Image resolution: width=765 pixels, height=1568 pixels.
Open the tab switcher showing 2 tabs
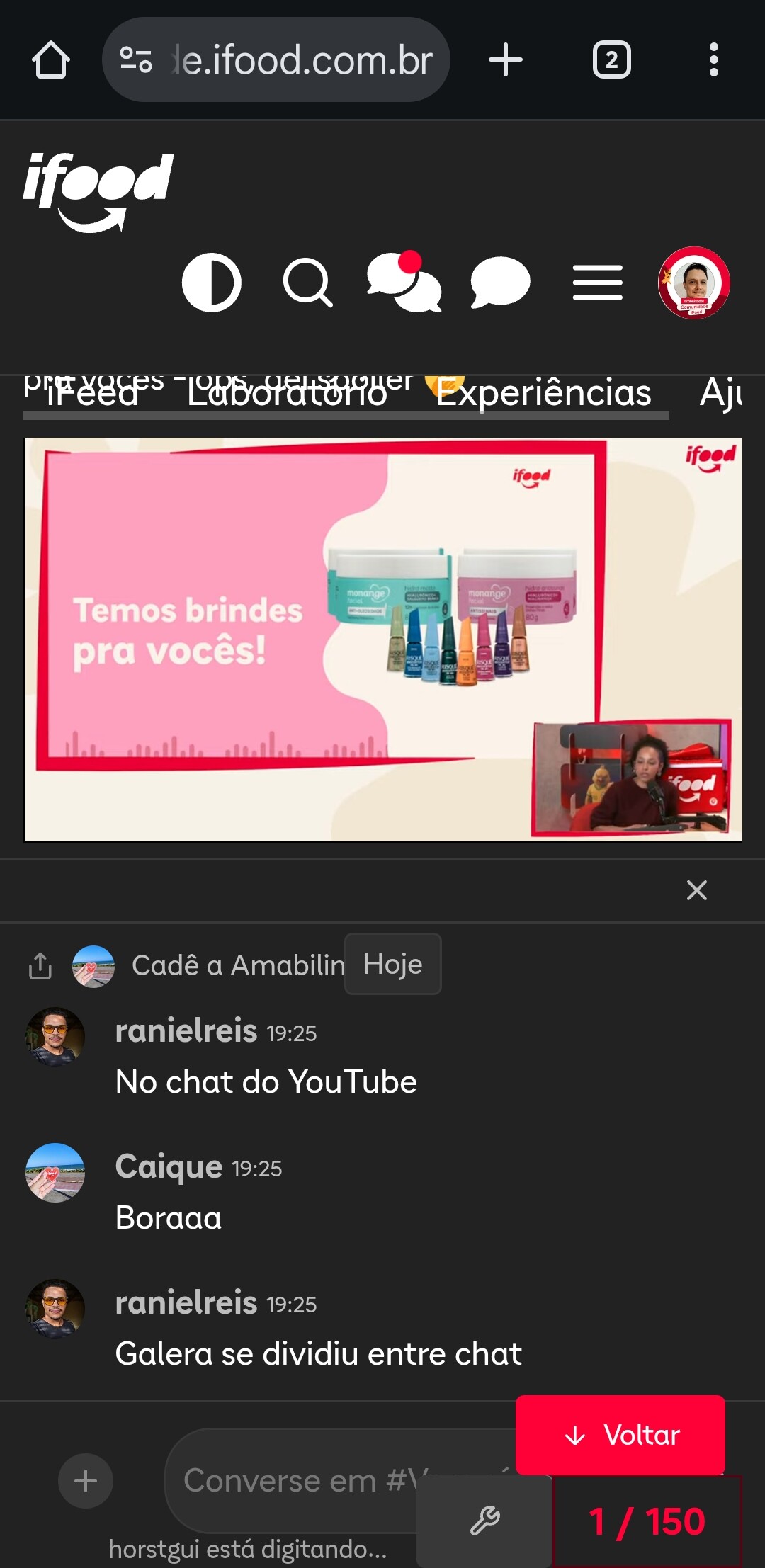pyautogui.click(x=611, y=59)
